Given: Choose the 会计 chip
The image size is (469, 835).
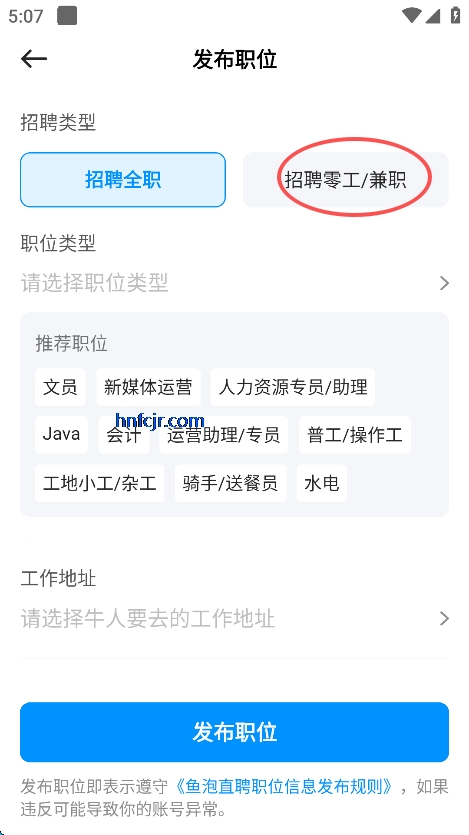Looking at the screenshot, I should (124, 435).
